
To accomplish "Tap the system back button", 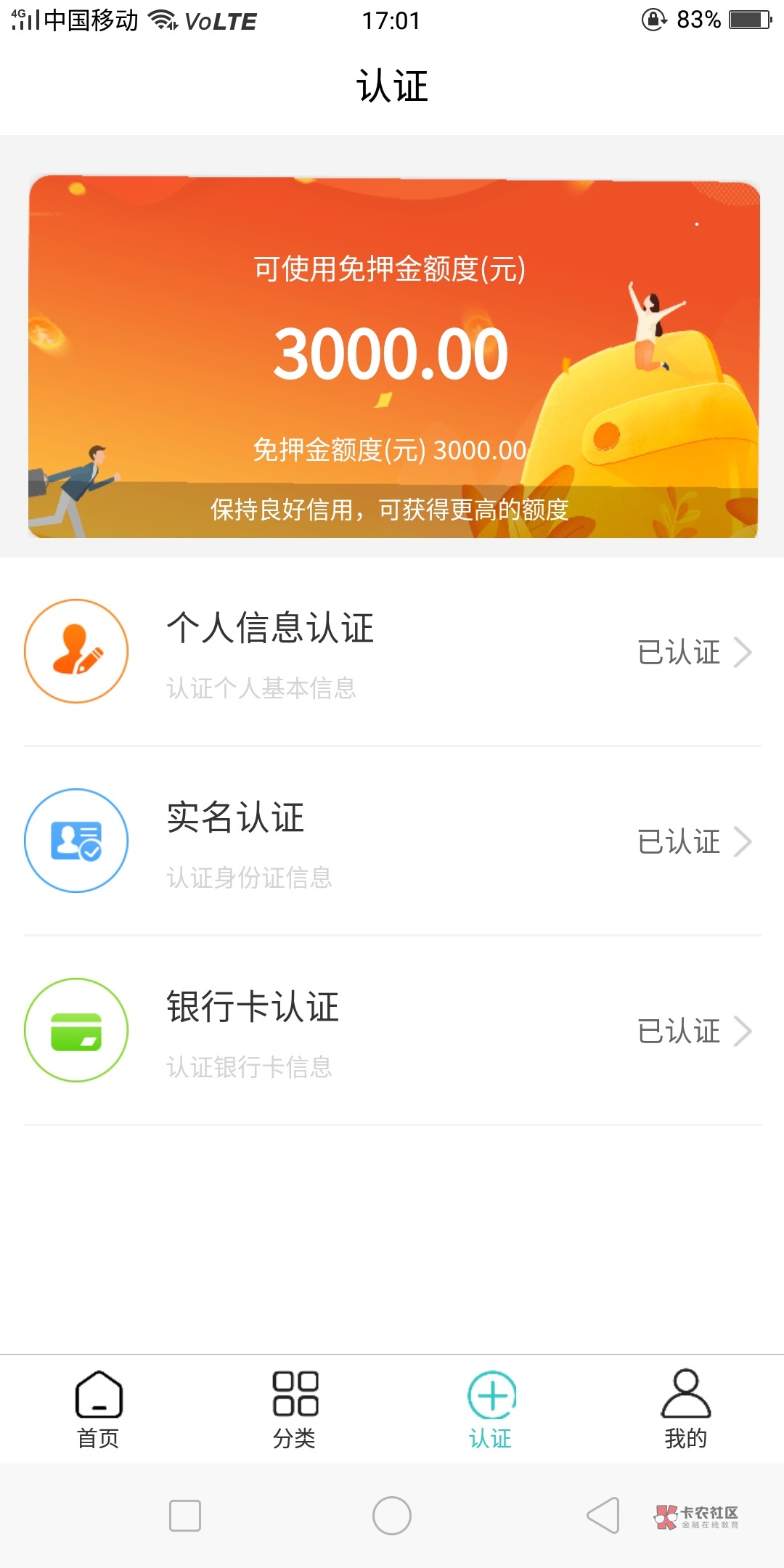I will click(603, 1516).
